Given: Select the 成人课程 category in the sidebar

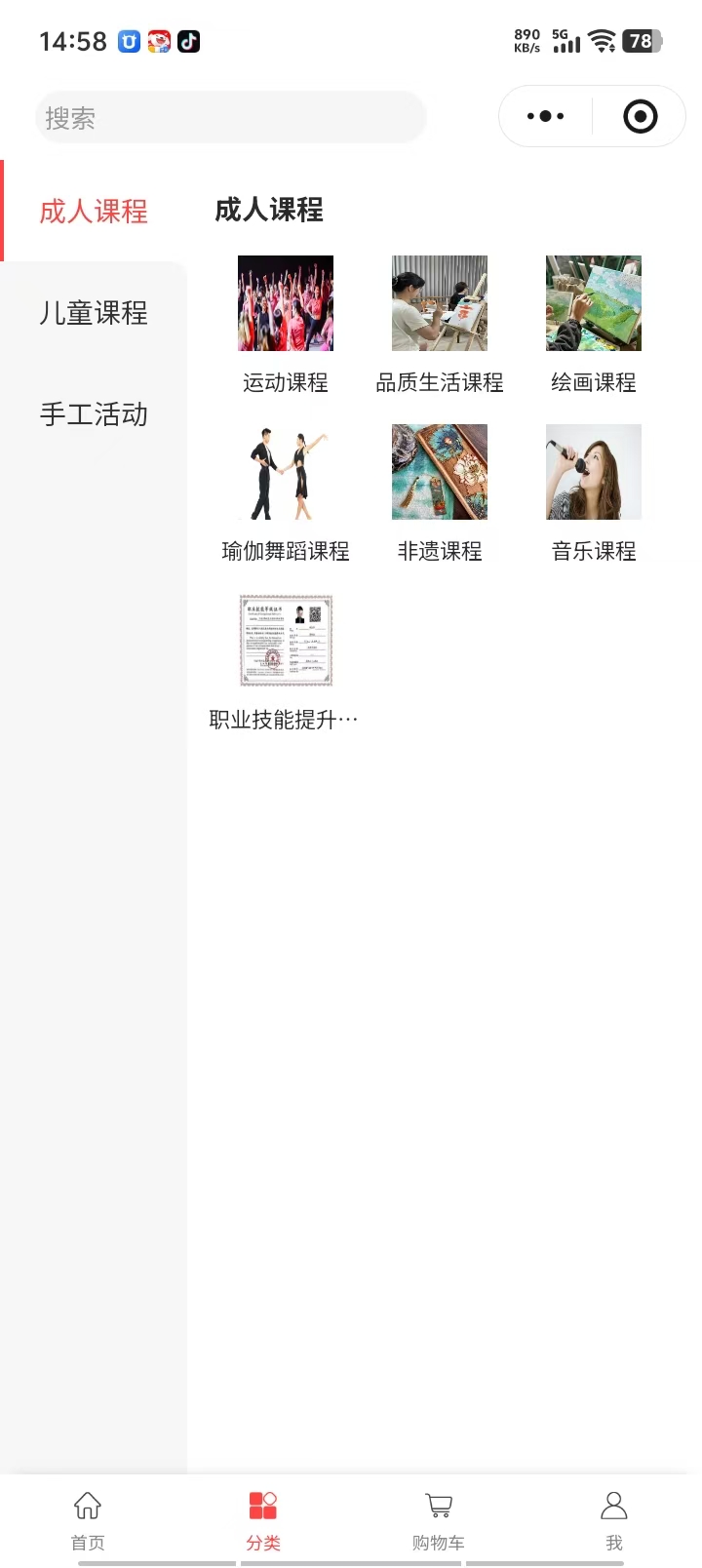Looking at the screenshot, I should [94, 212].
